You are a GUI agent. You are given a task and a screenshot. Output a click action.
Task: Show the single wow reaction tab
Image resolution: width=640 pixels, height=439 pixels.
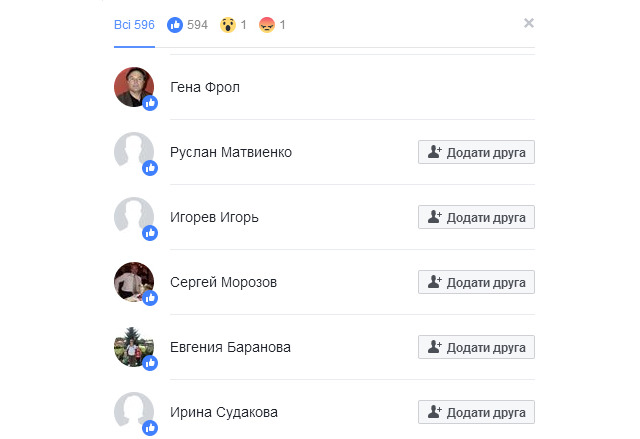click(x=234, y=24)
